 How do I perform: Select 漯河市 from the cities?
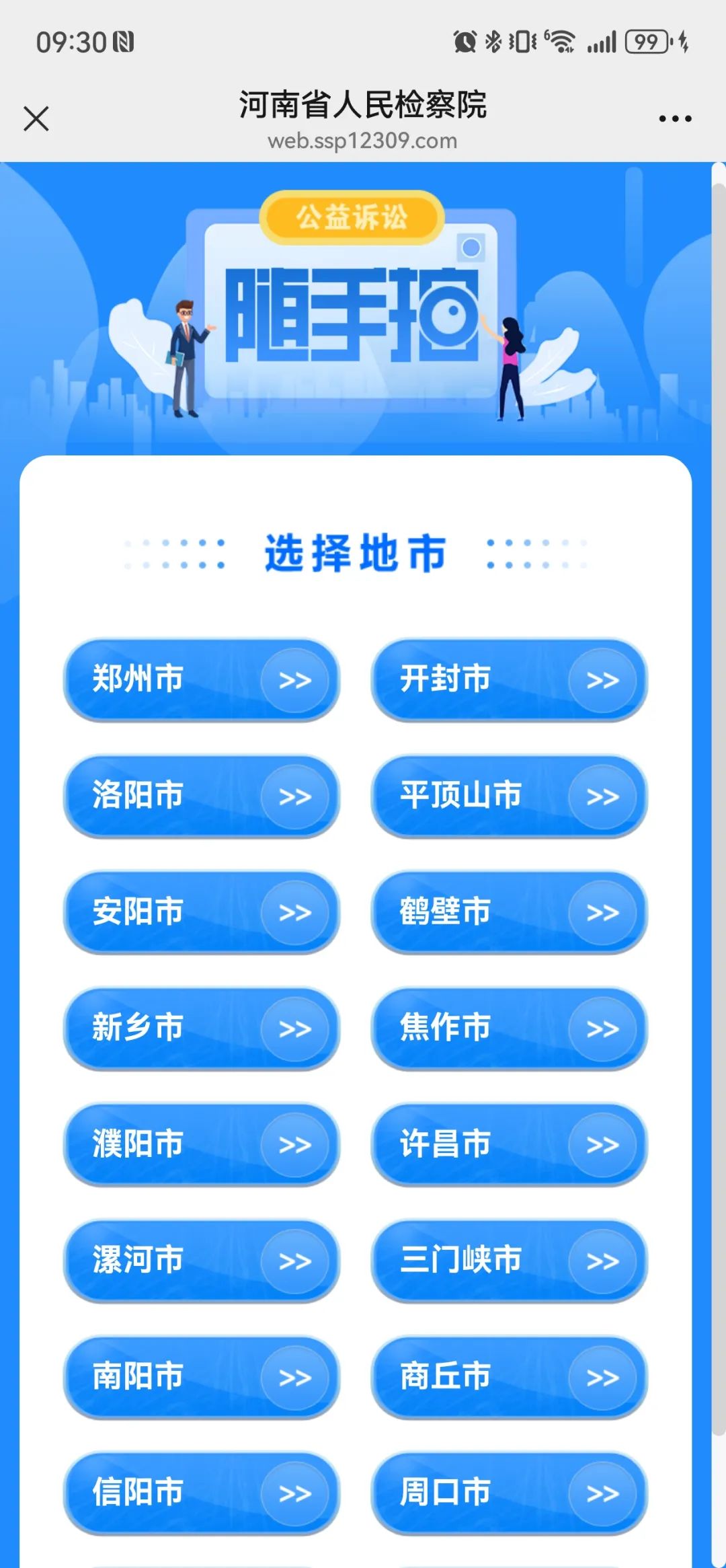click(x=202, y=1261)
